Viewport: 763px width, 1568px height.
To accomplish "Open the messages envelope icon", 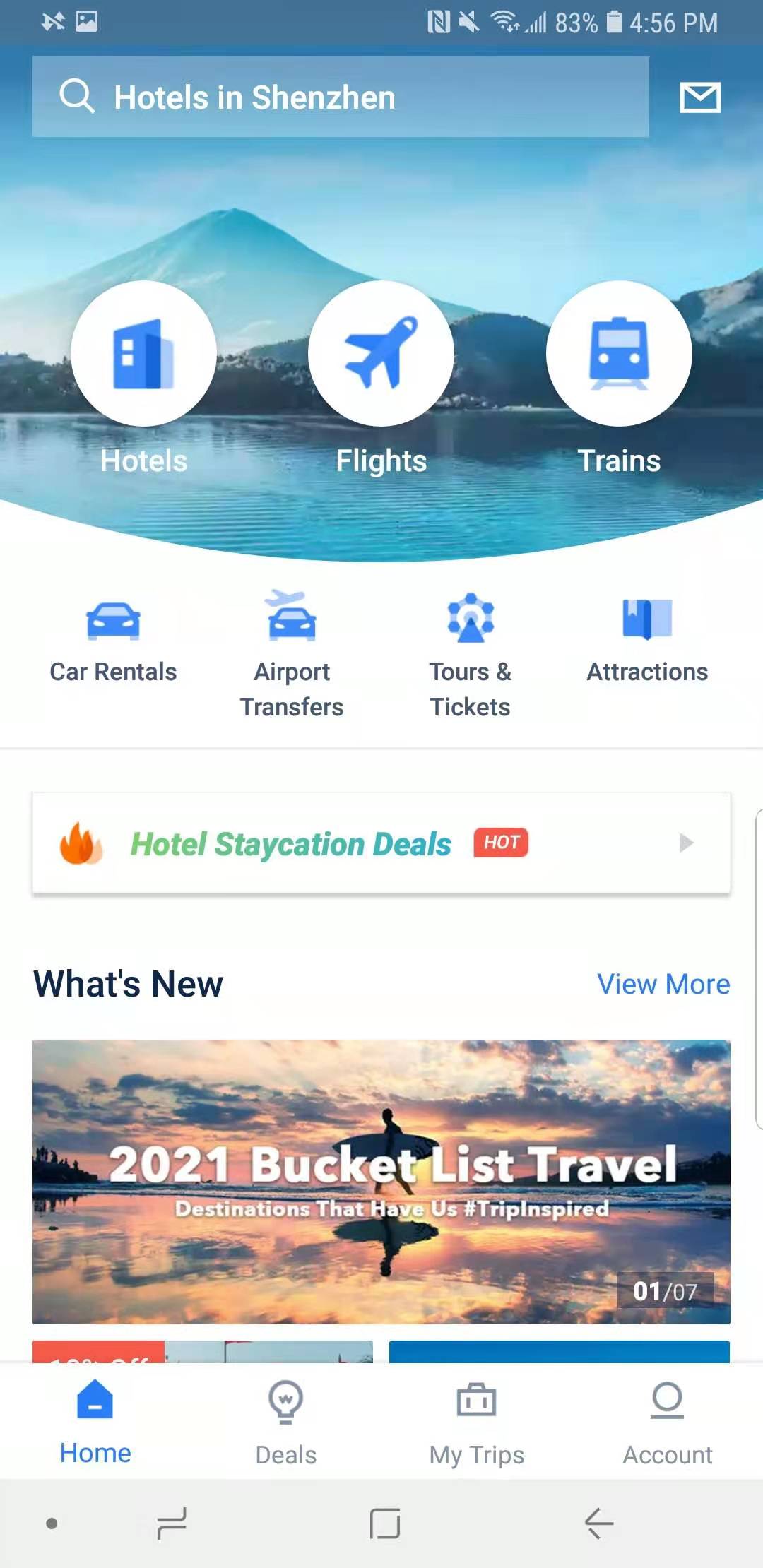I will tap(699, 97).
